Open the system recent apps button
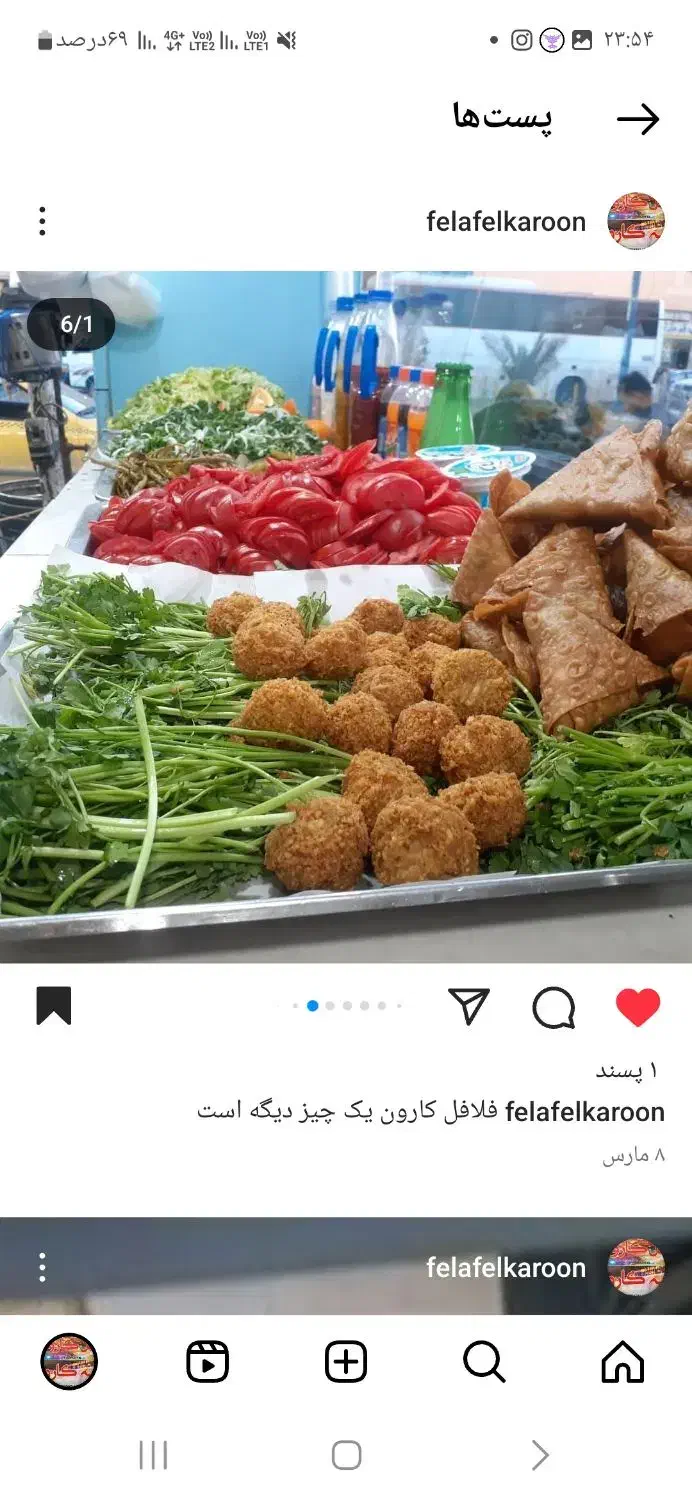 153,1455
